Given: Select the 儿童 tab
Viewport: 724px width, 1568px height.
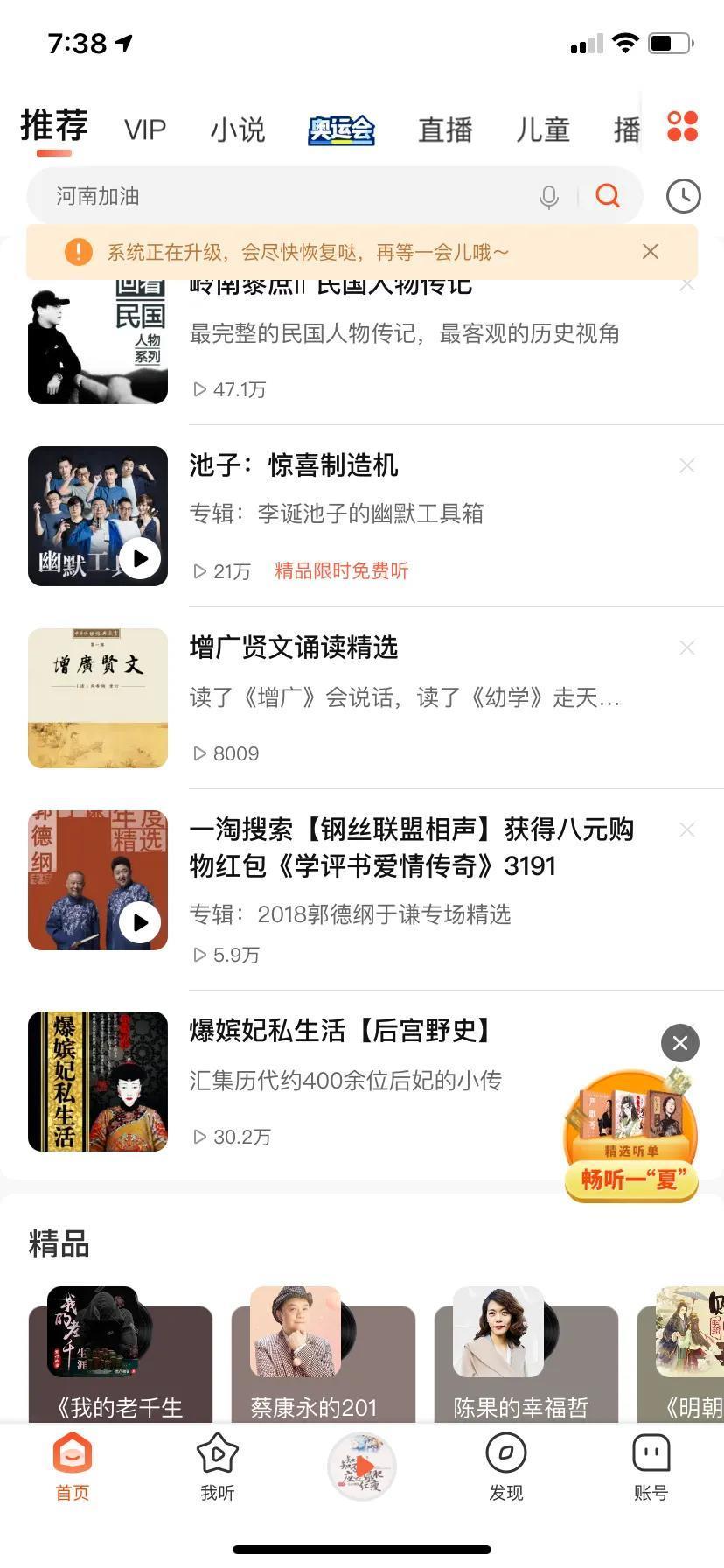Looking at the screenshot, I should tap(542, 129).
